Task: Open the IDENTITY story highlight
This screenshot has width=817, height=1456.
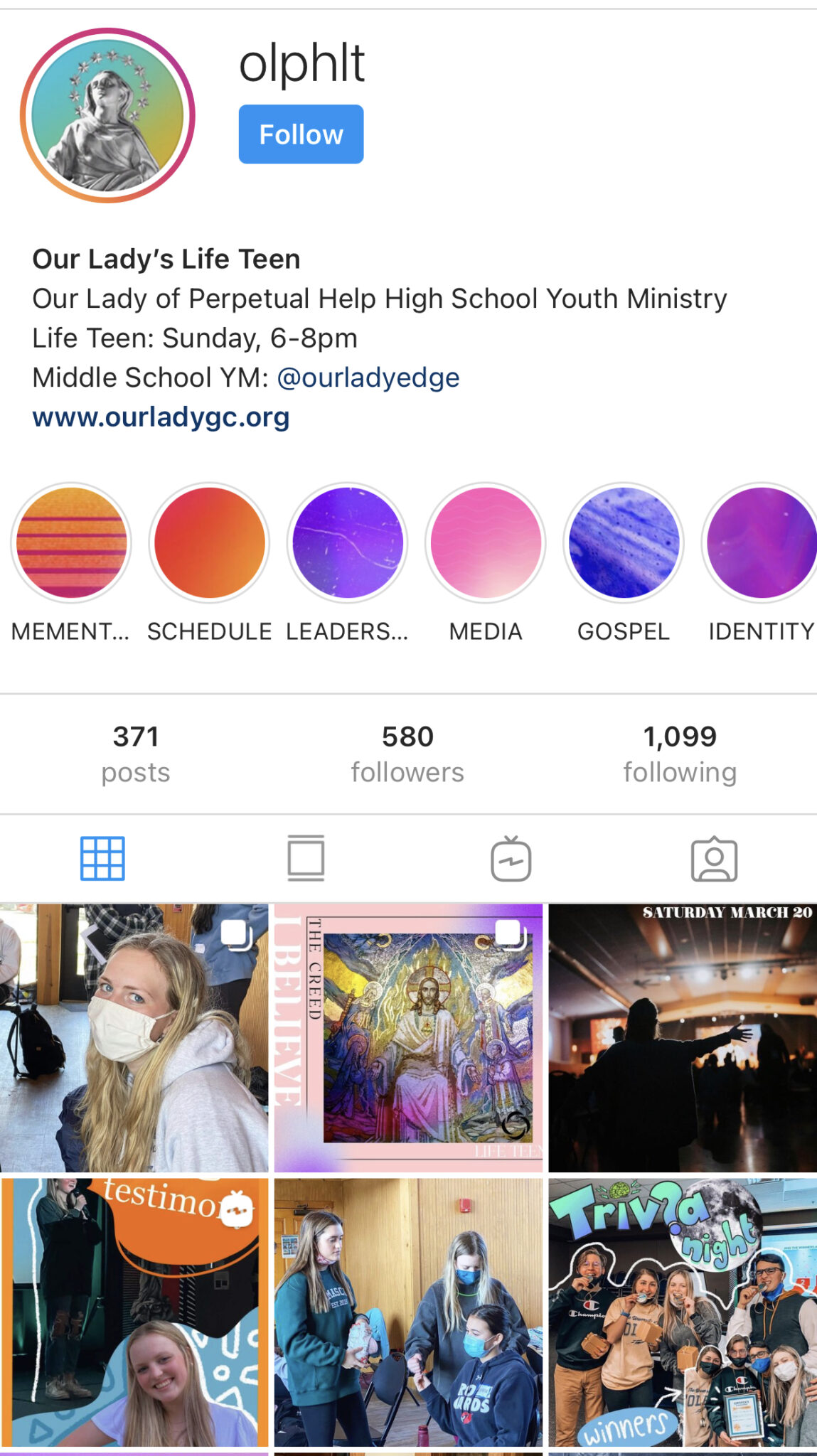Action: [760, 542]
